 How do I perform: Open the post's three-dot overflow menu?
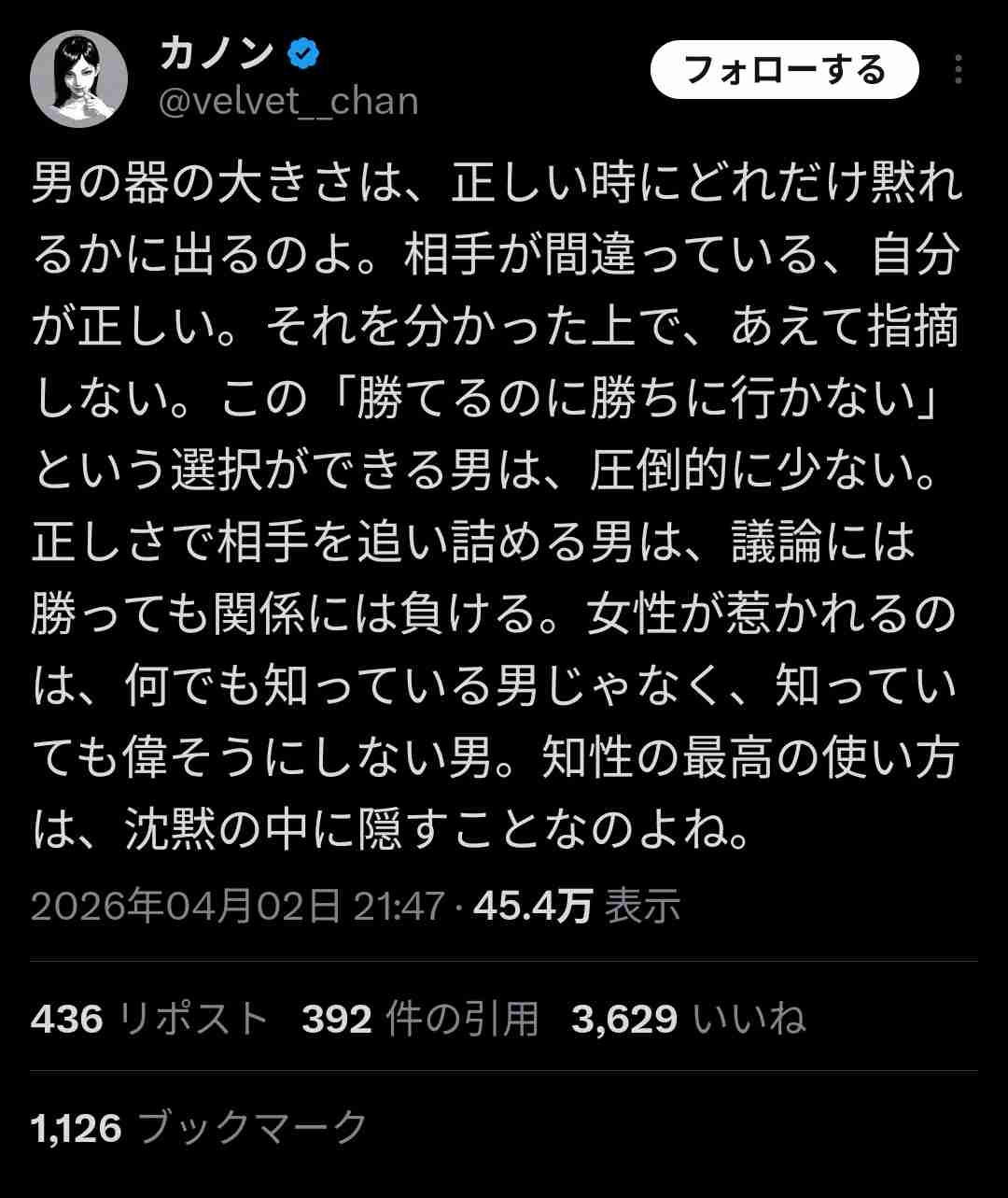click(958, 70)
